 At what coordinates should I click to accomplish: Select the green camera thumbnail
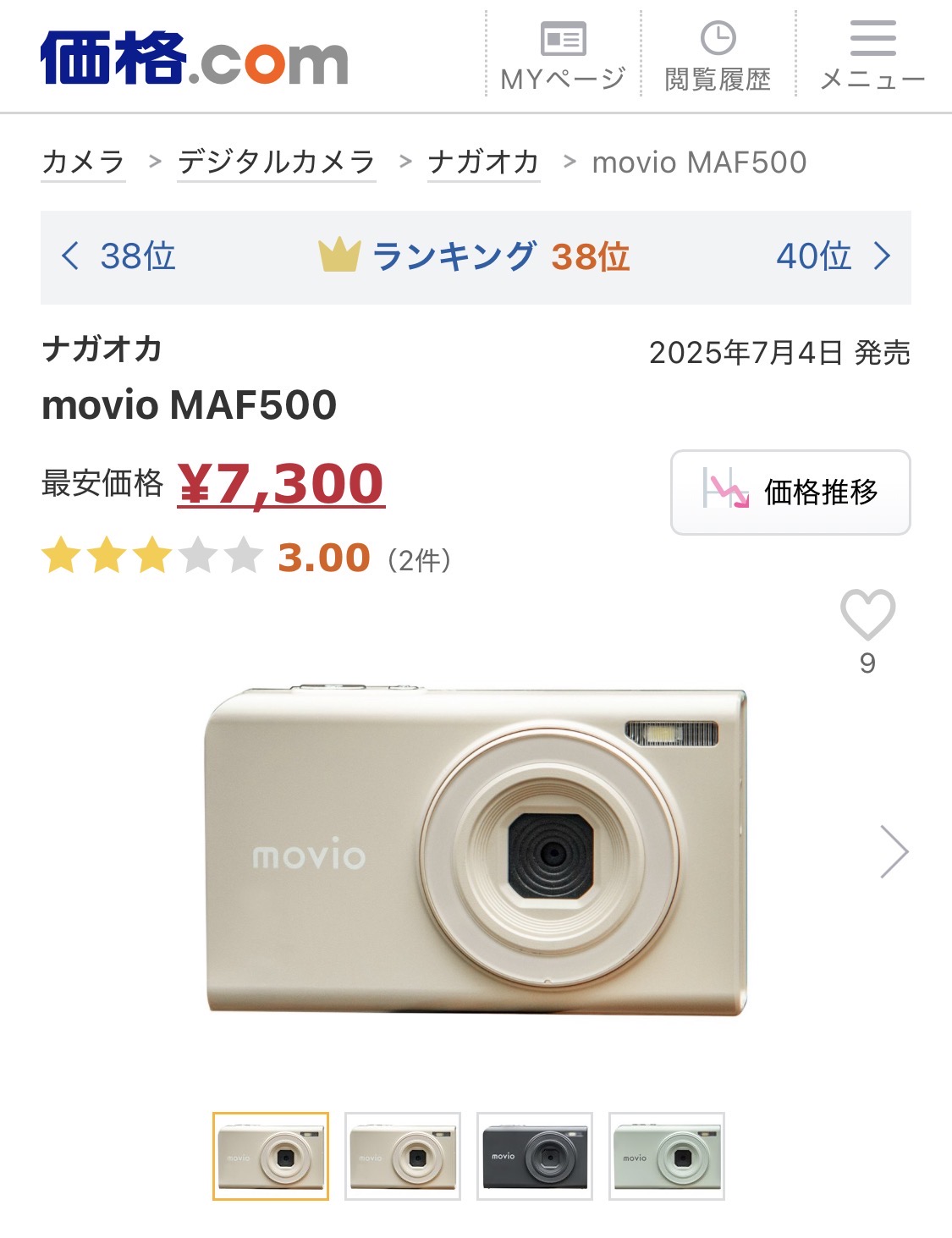pos(667,1156)
